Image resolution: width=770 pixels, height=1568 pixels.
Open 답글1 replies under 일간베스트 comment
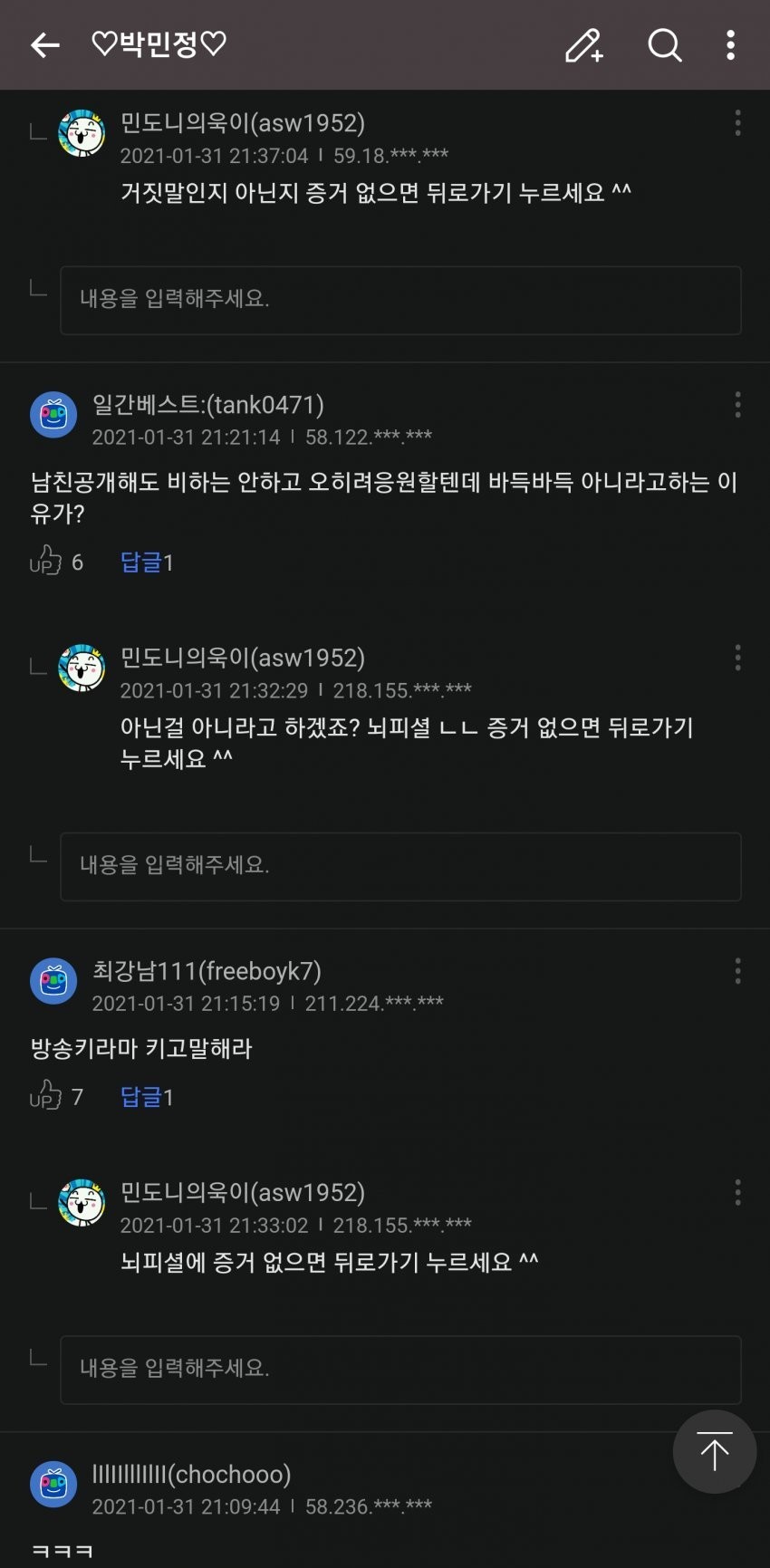[147, 563]
